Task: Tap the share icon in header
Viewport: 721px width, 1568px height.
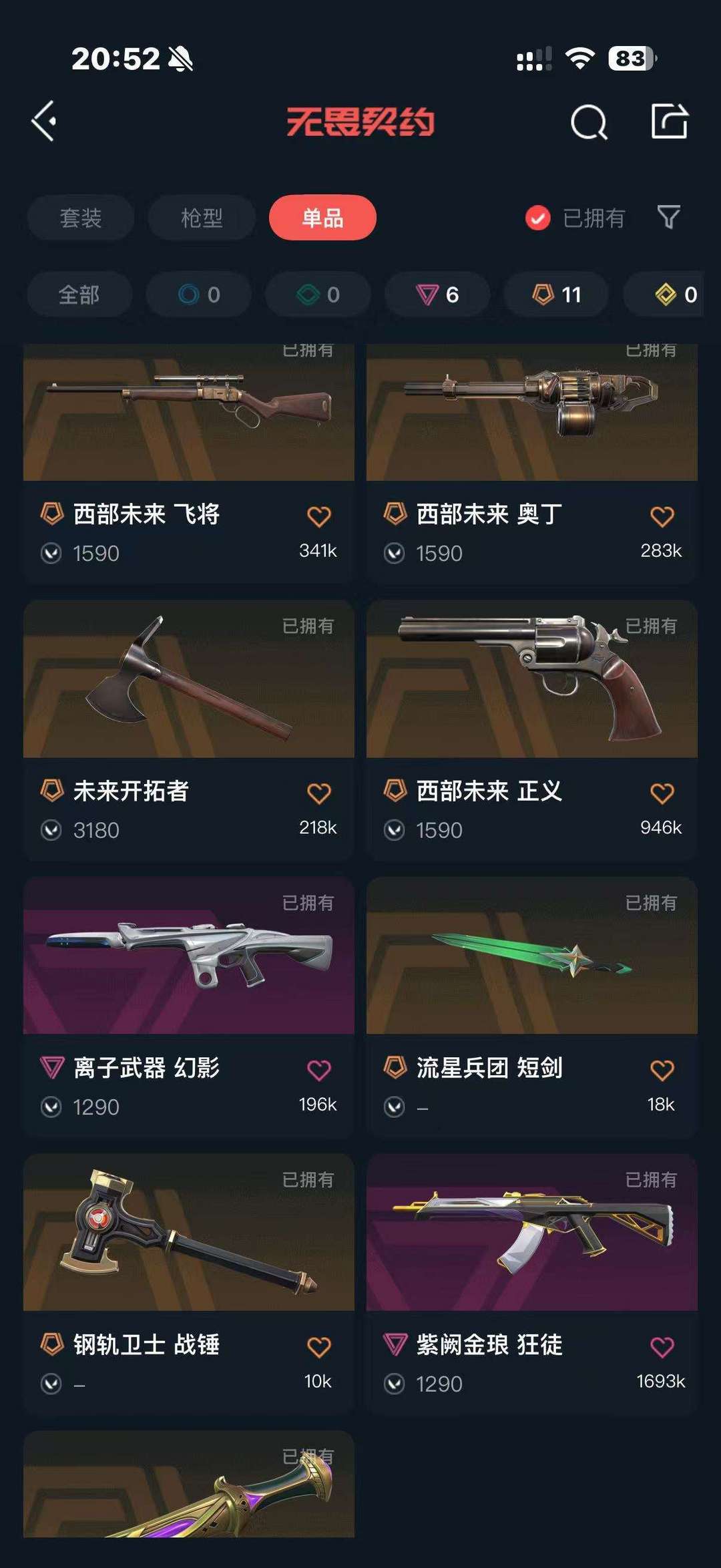Action: [669, 121]
